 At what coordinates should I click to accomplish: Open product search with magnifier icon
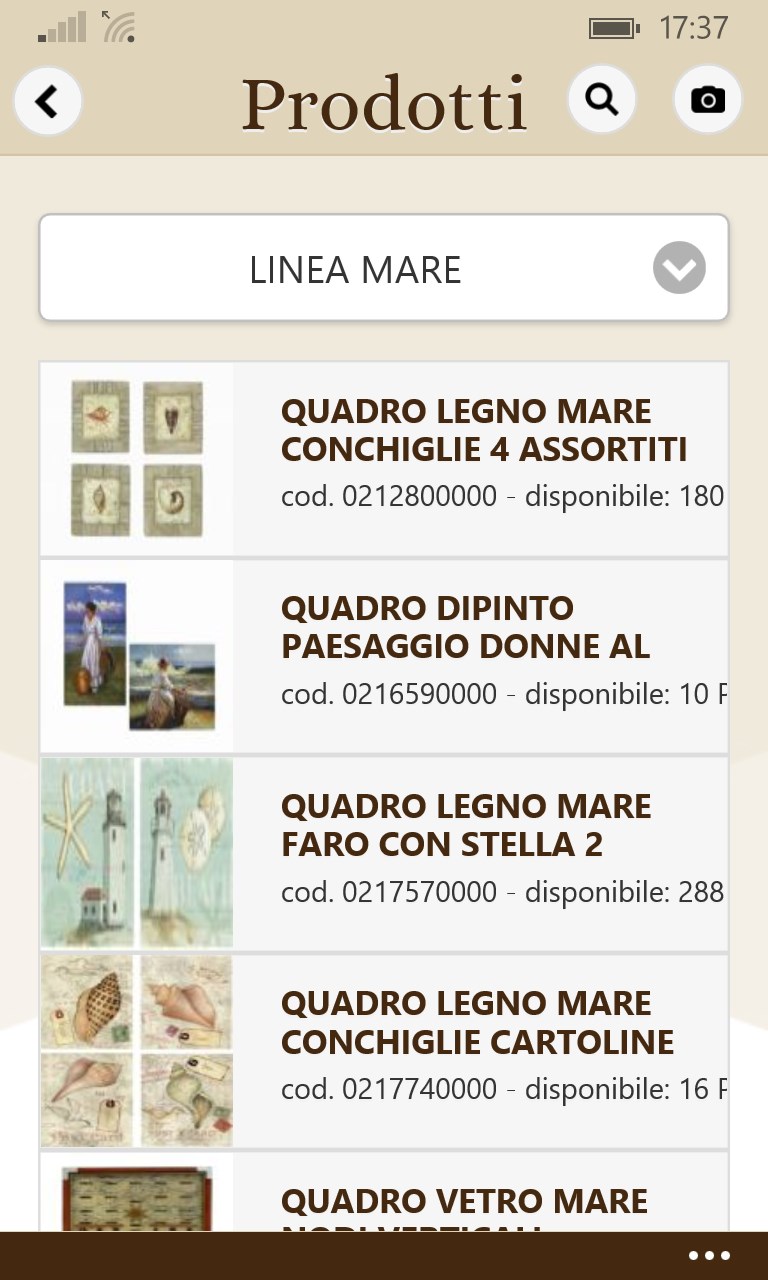tap(602, 100)
